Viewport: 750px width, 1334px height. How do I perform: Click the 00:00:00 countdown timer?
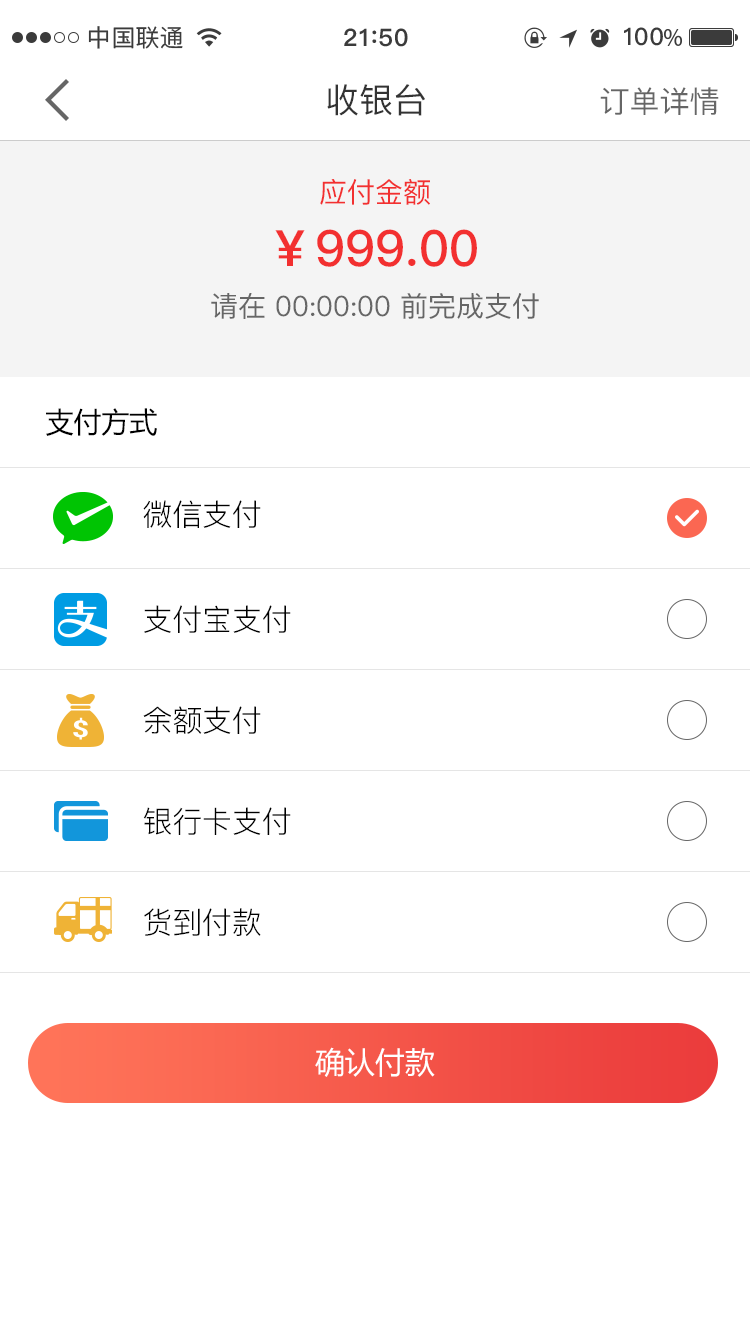click(334, 307)
